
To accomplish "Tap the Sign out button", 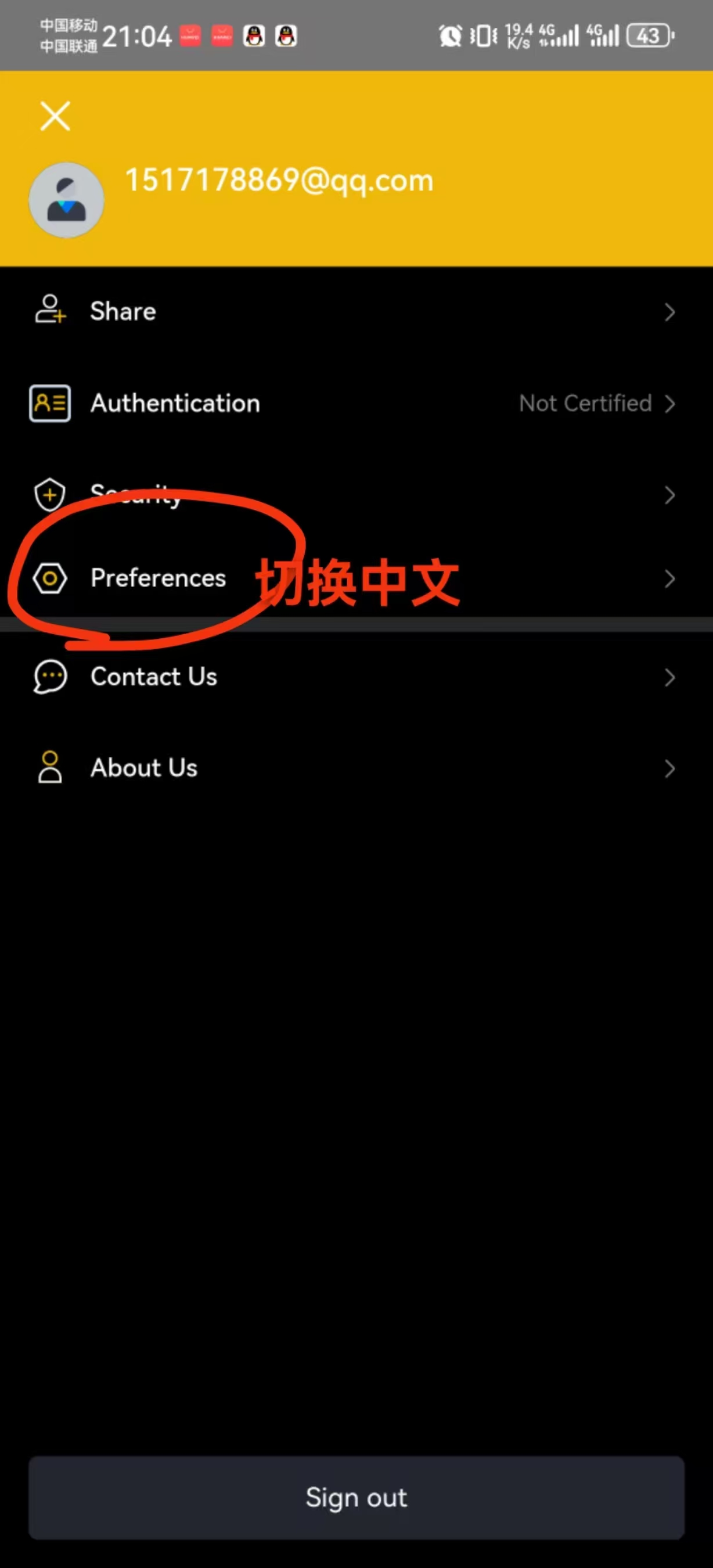I will [x=356, y=1497].
